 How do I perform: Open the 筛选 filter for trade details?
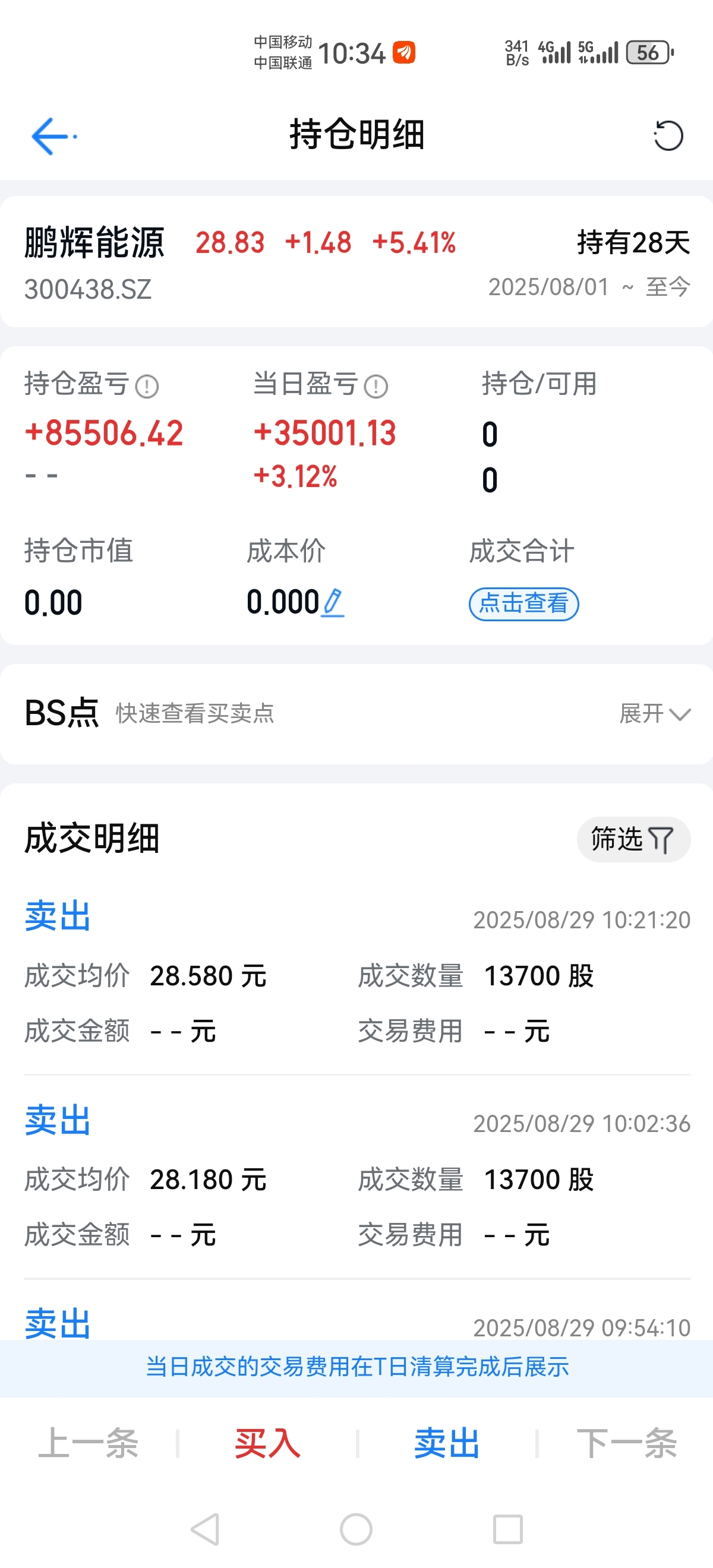coord(633,839)
